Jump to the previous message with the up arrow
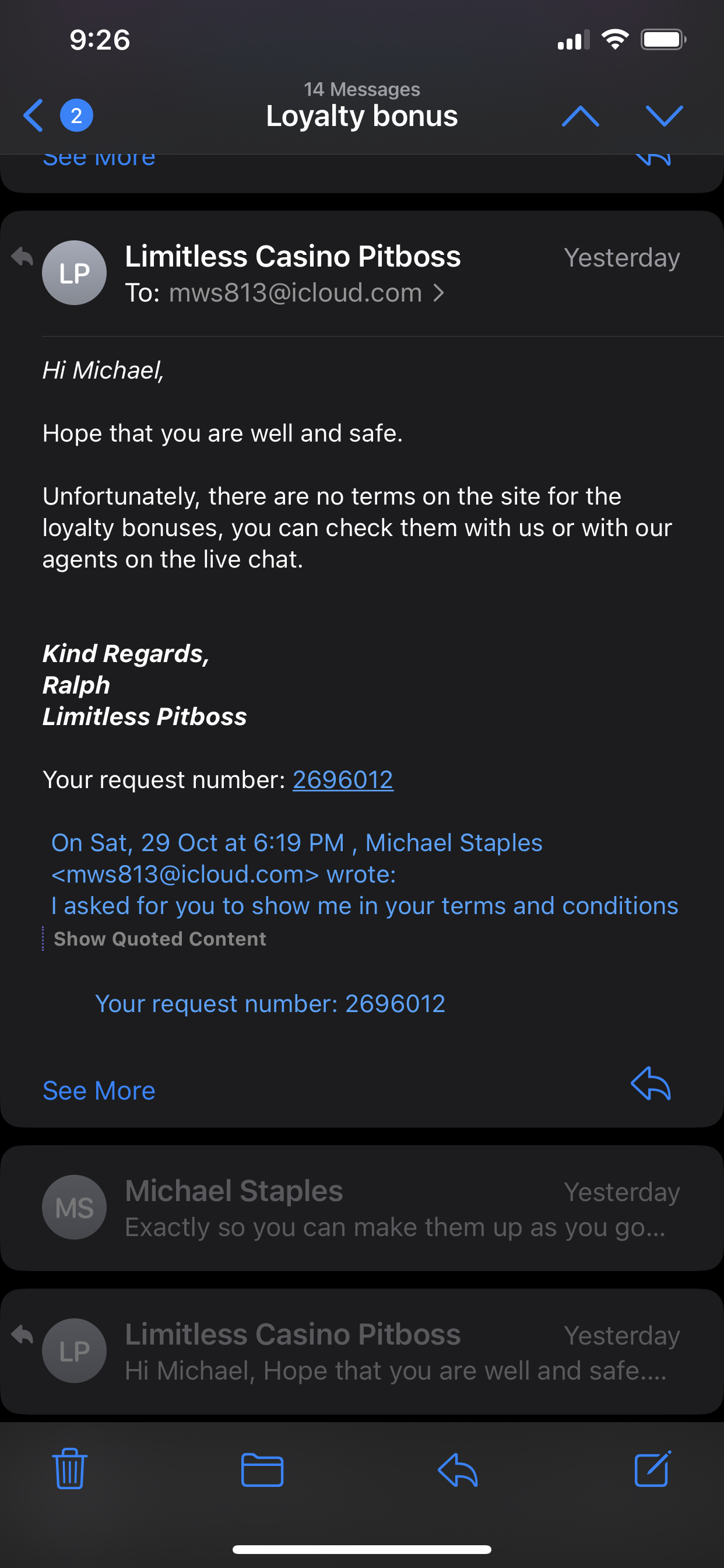This screenshot has width=724, height=1568. click(x=580, y=116)
